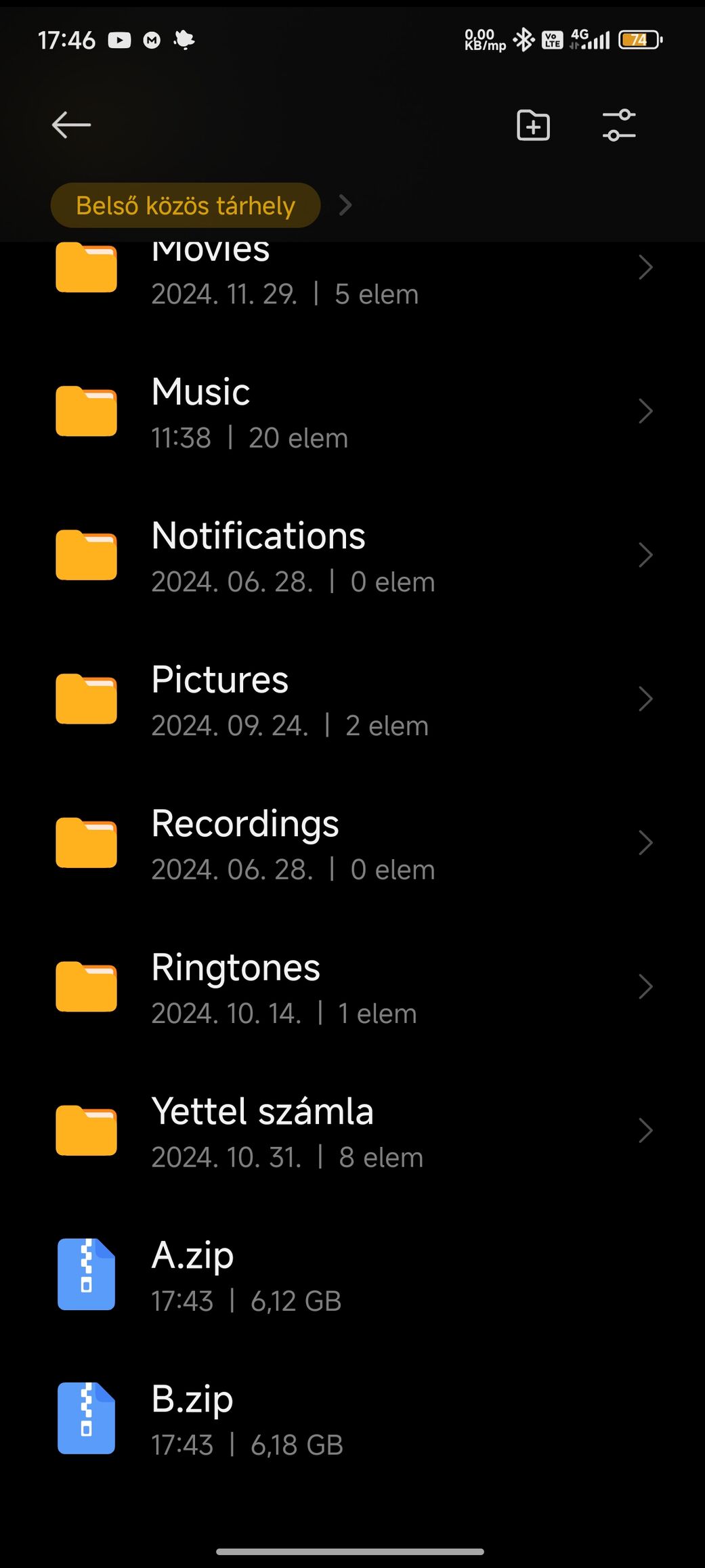The image size is (705, 1568).
Task: Open the Pictures folder
Action: coord(352,699)
